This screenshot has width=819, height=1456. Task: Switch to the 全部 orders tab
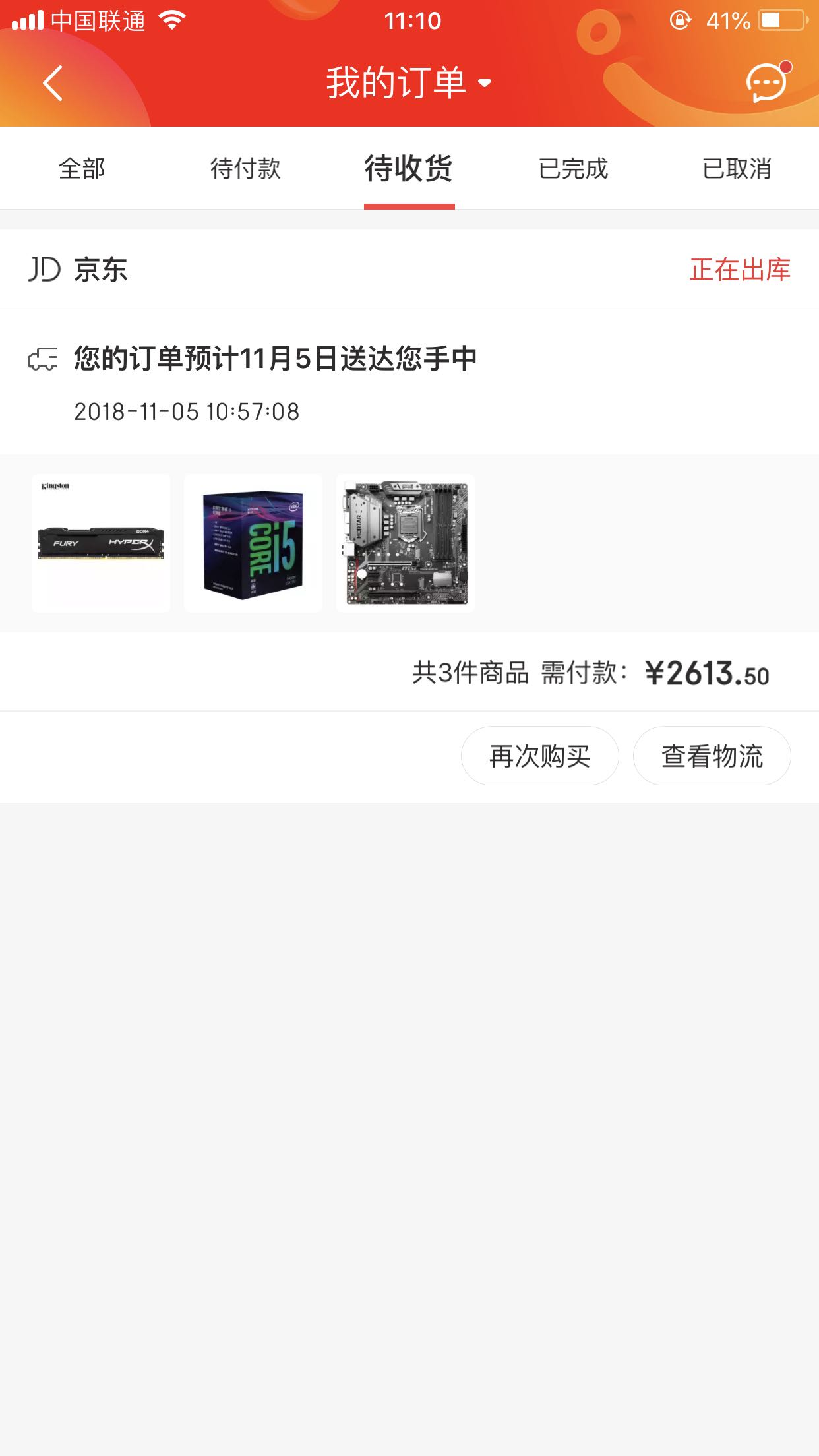click(x=82, y=169)
